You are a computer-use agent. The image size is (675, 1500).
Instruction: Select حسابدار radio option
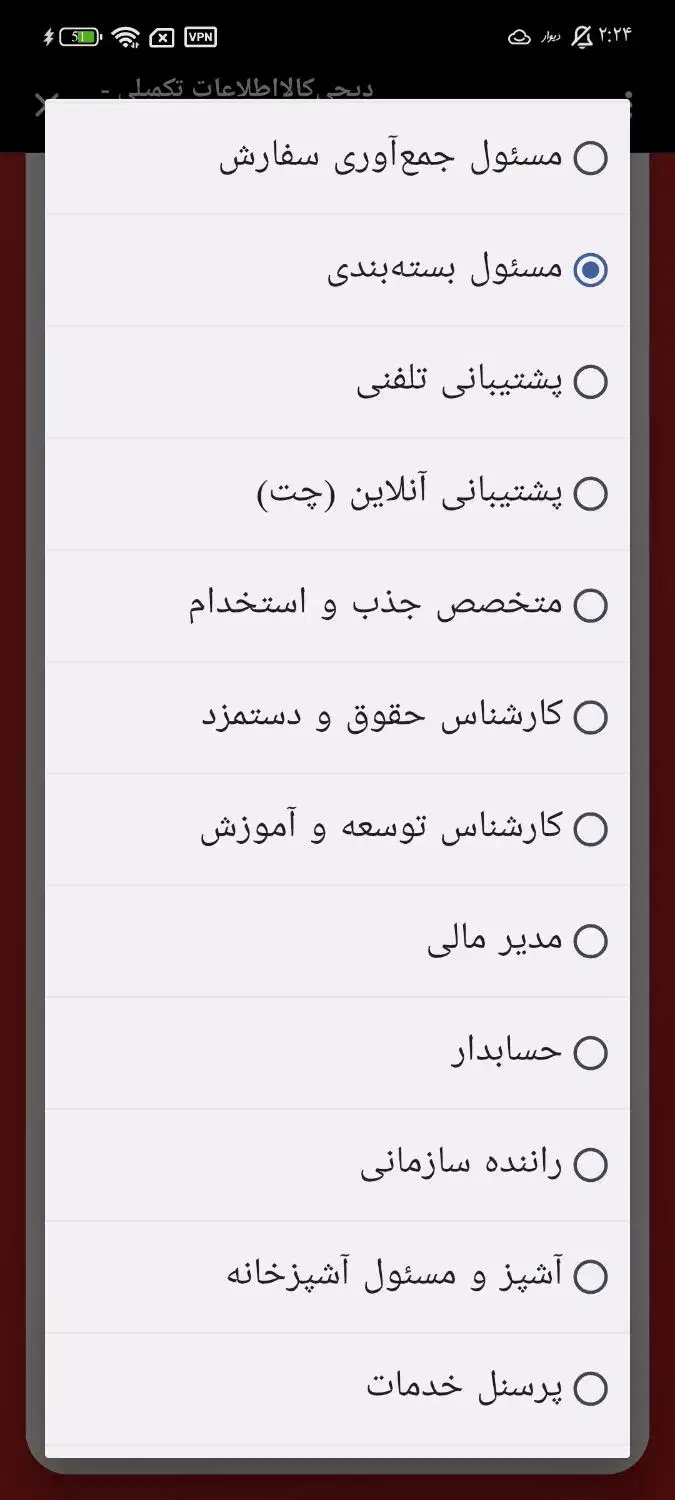tap(590, 1053)
